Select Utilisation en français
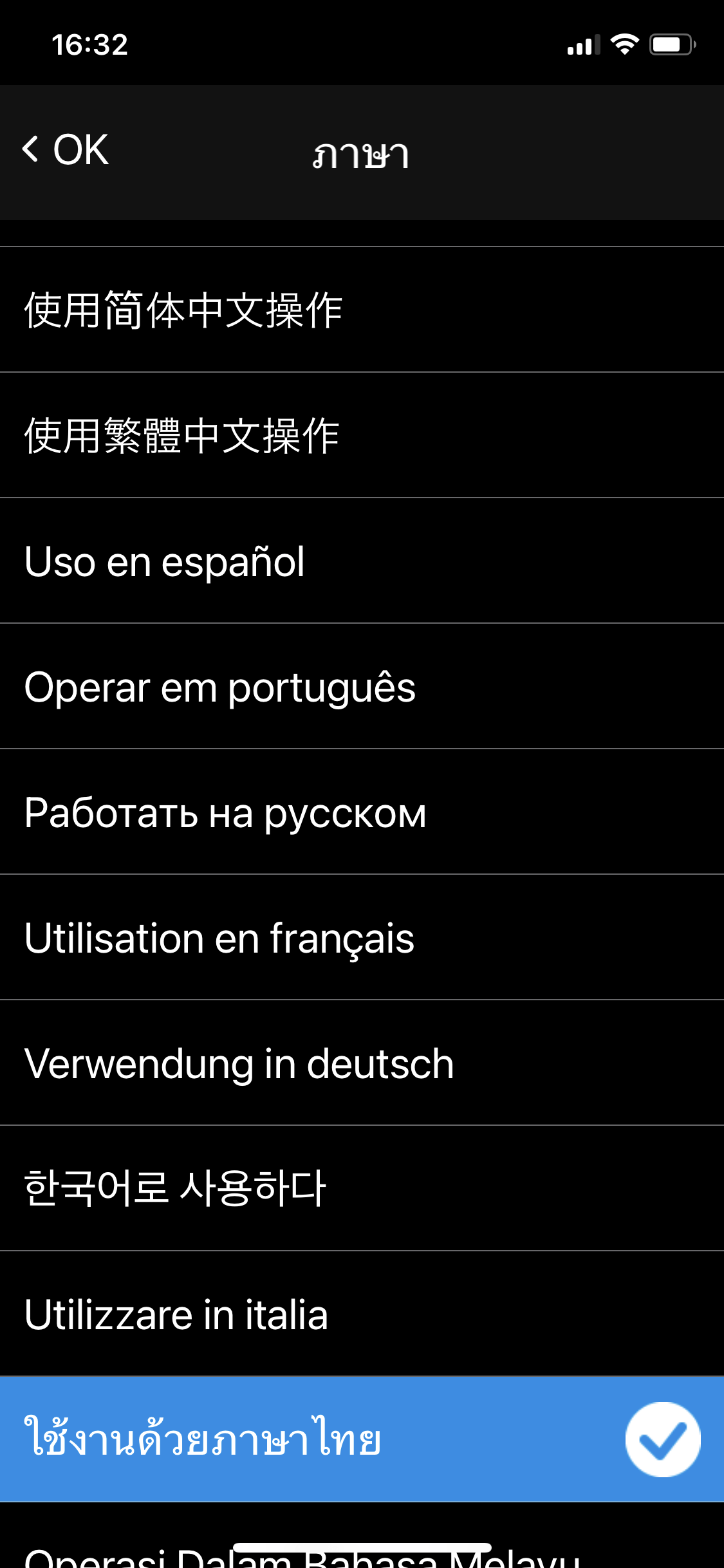Viewport: 724px width, 1568px height. 219,938
